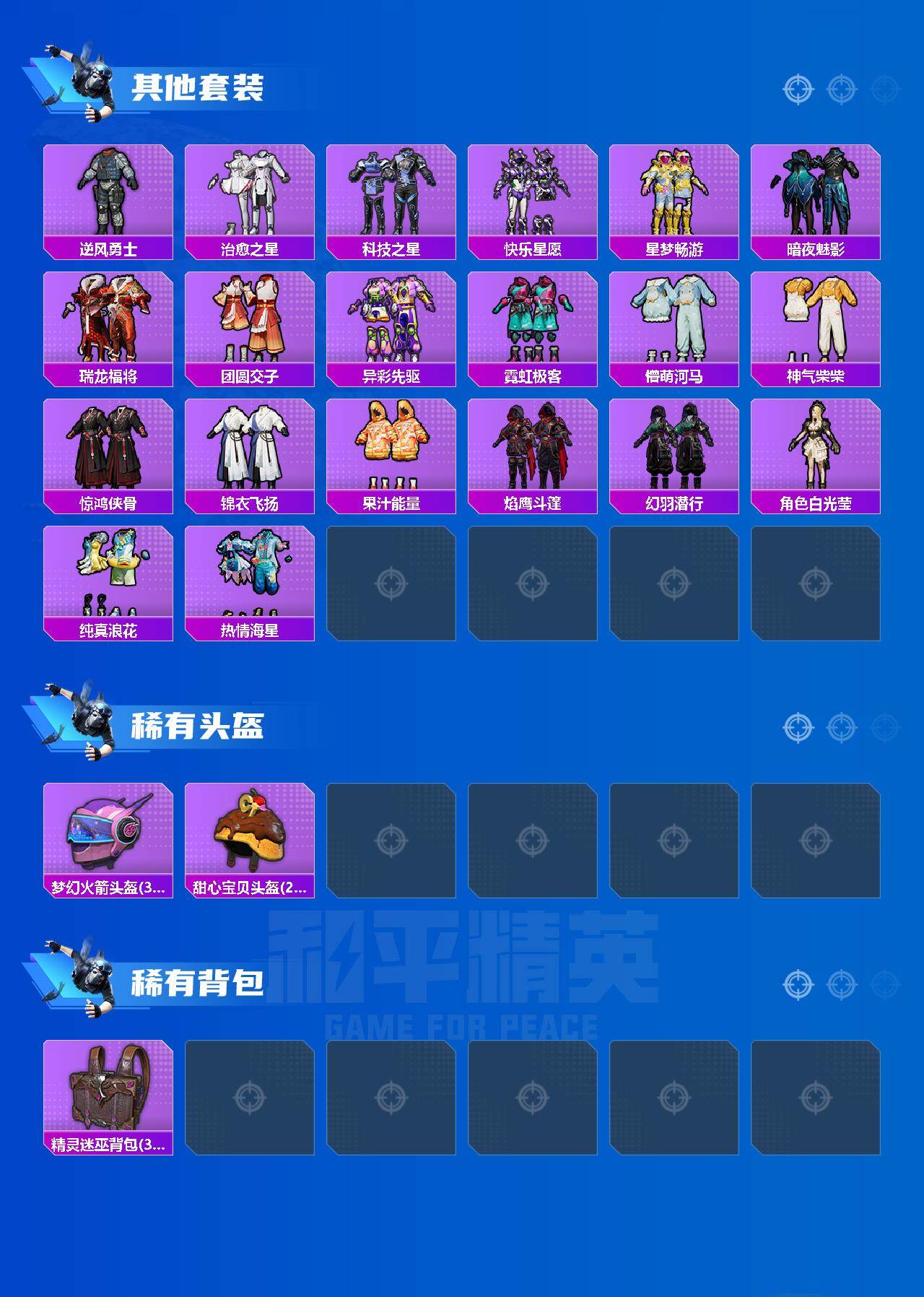Click the first crosshair icon beside 其他套装
This screenshot has width=924, height=1297.
click(x=796, y=90)
